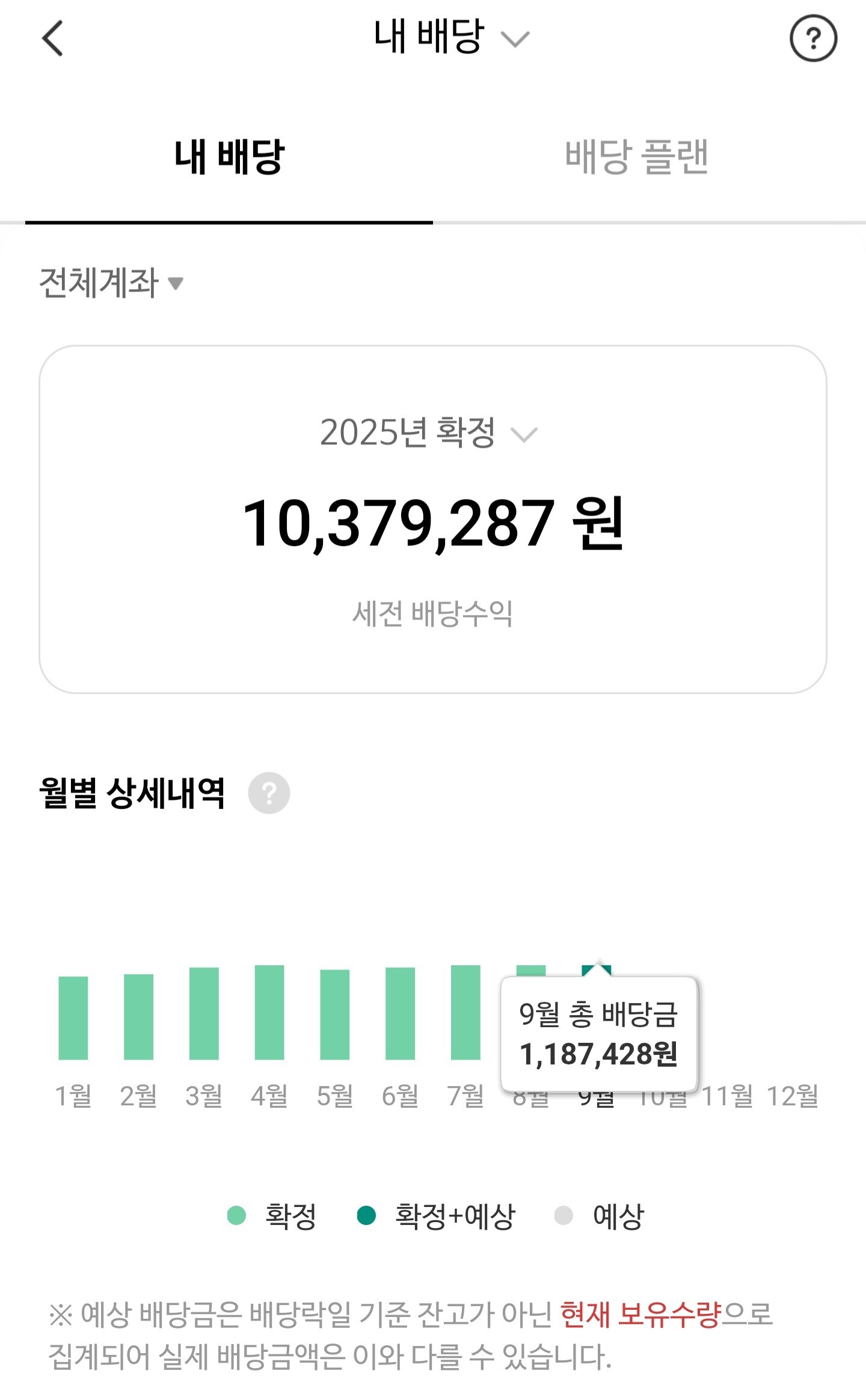Choose the 6월 bar in the chart
The image size is (866, 1400).
[x=400, y=1014]
